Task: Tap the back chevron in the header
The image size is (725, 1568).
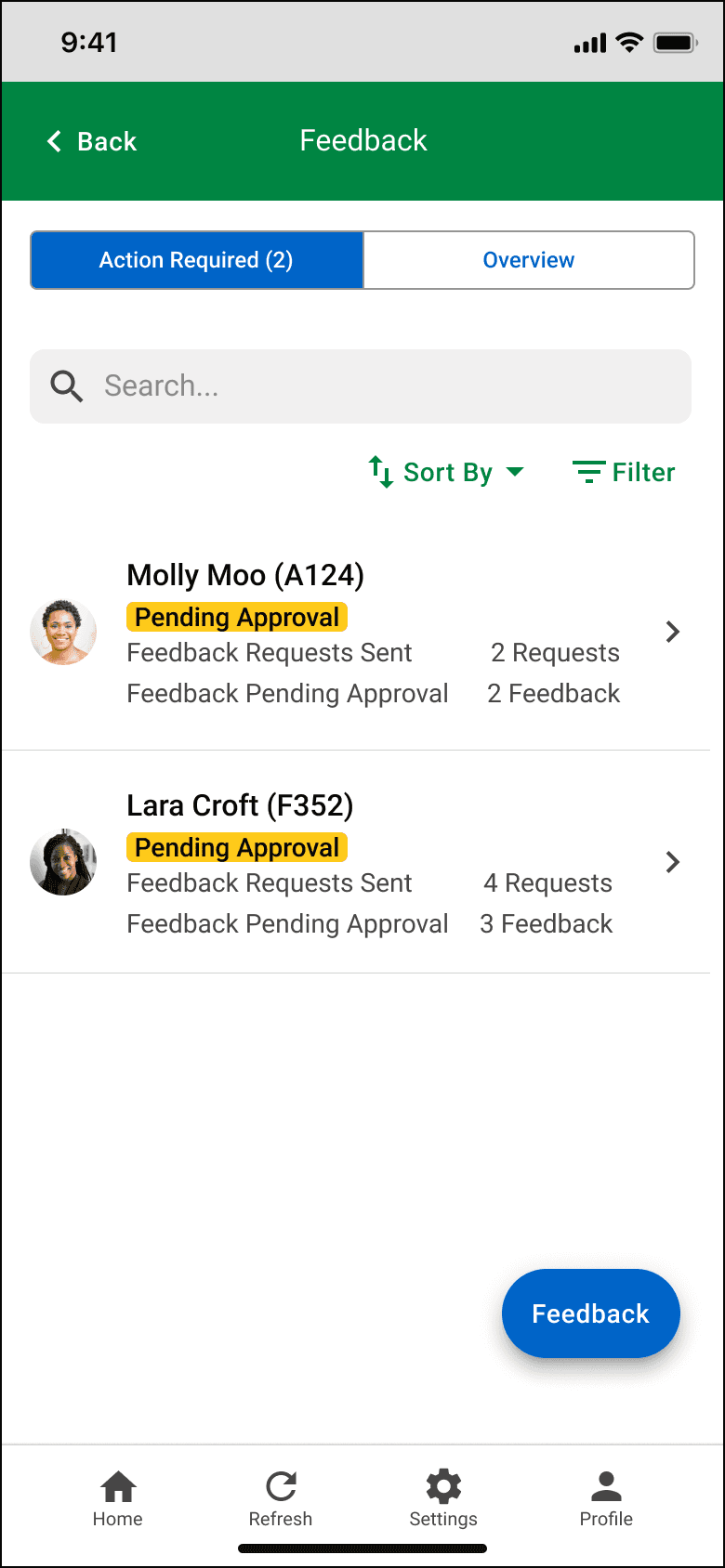Action: [53, 141]
